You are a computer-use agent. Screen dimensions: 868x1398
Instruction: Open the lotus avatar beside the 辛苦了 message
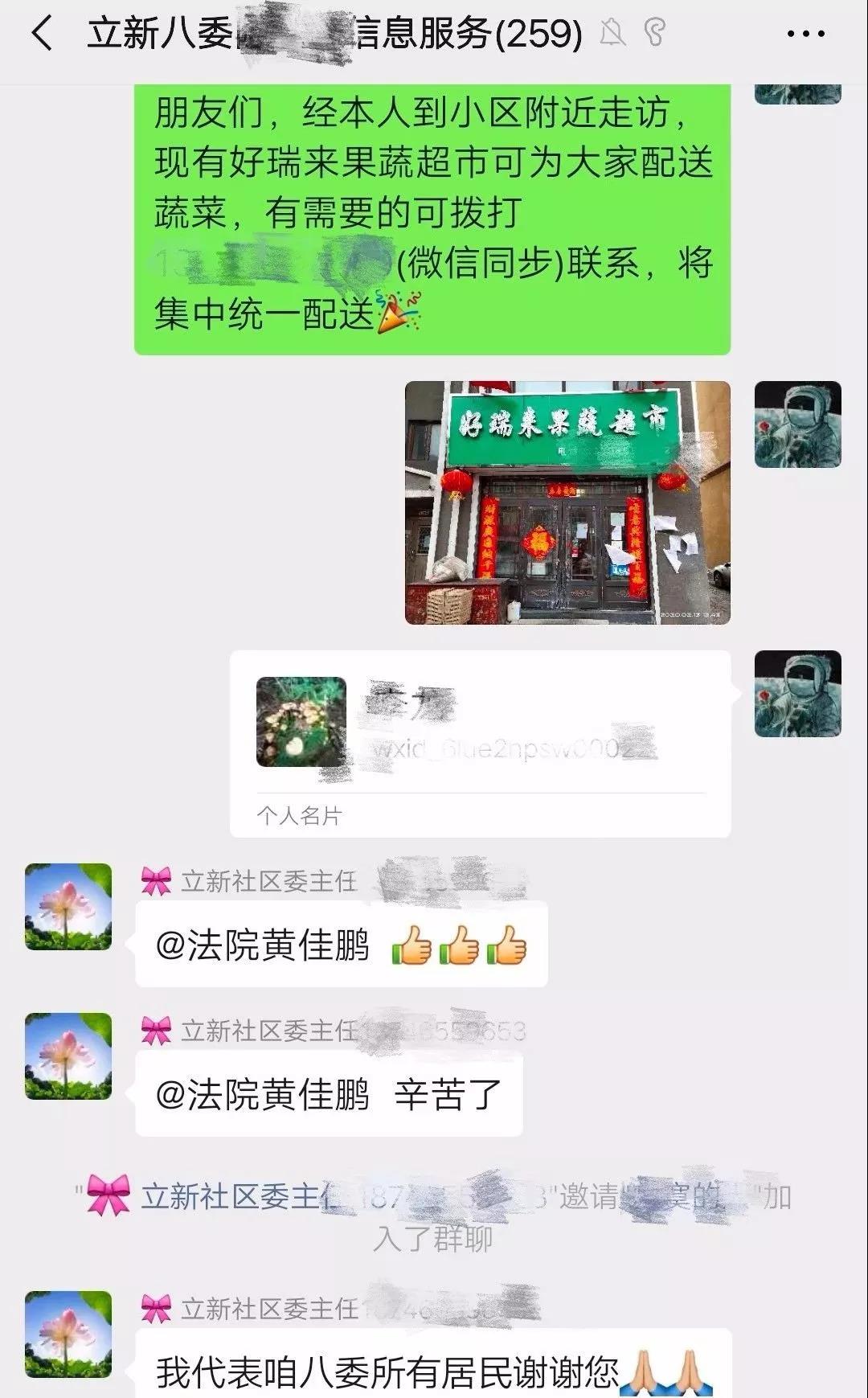point(68,1056)
